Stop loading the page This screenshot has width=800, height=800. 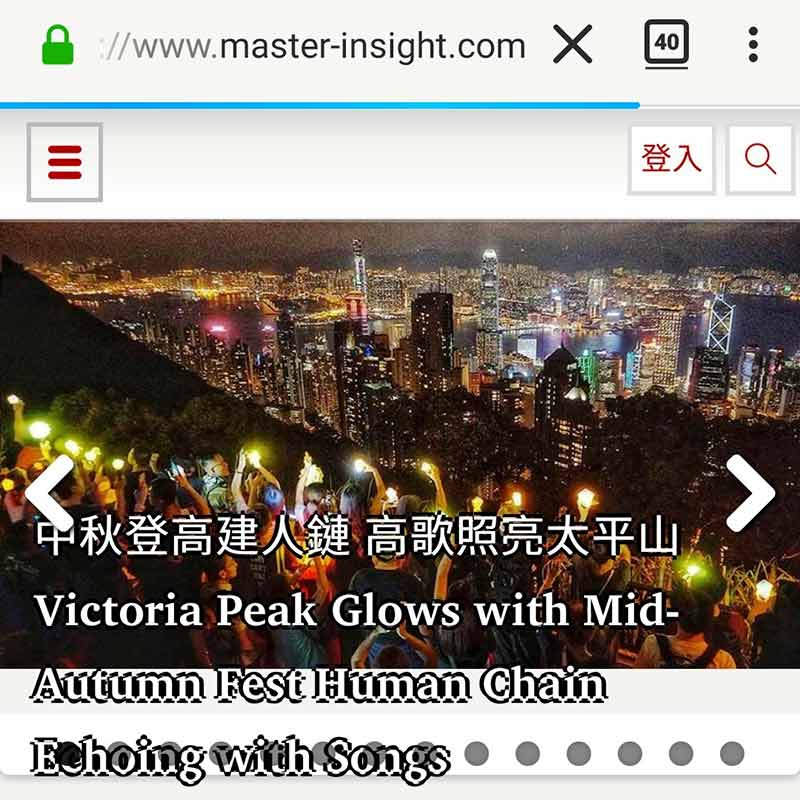573,45
